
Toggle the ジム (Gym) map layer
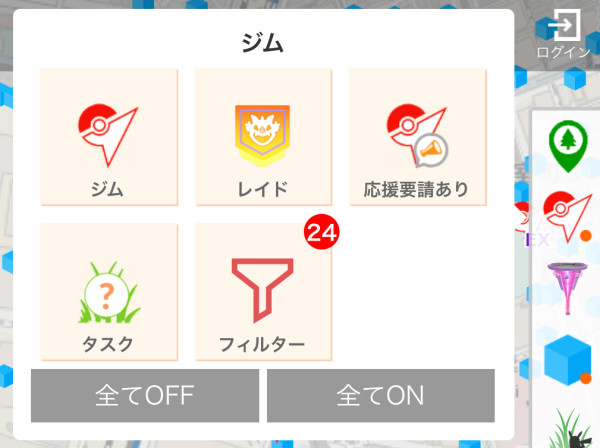pyautogui.click(x=108, y=138)
